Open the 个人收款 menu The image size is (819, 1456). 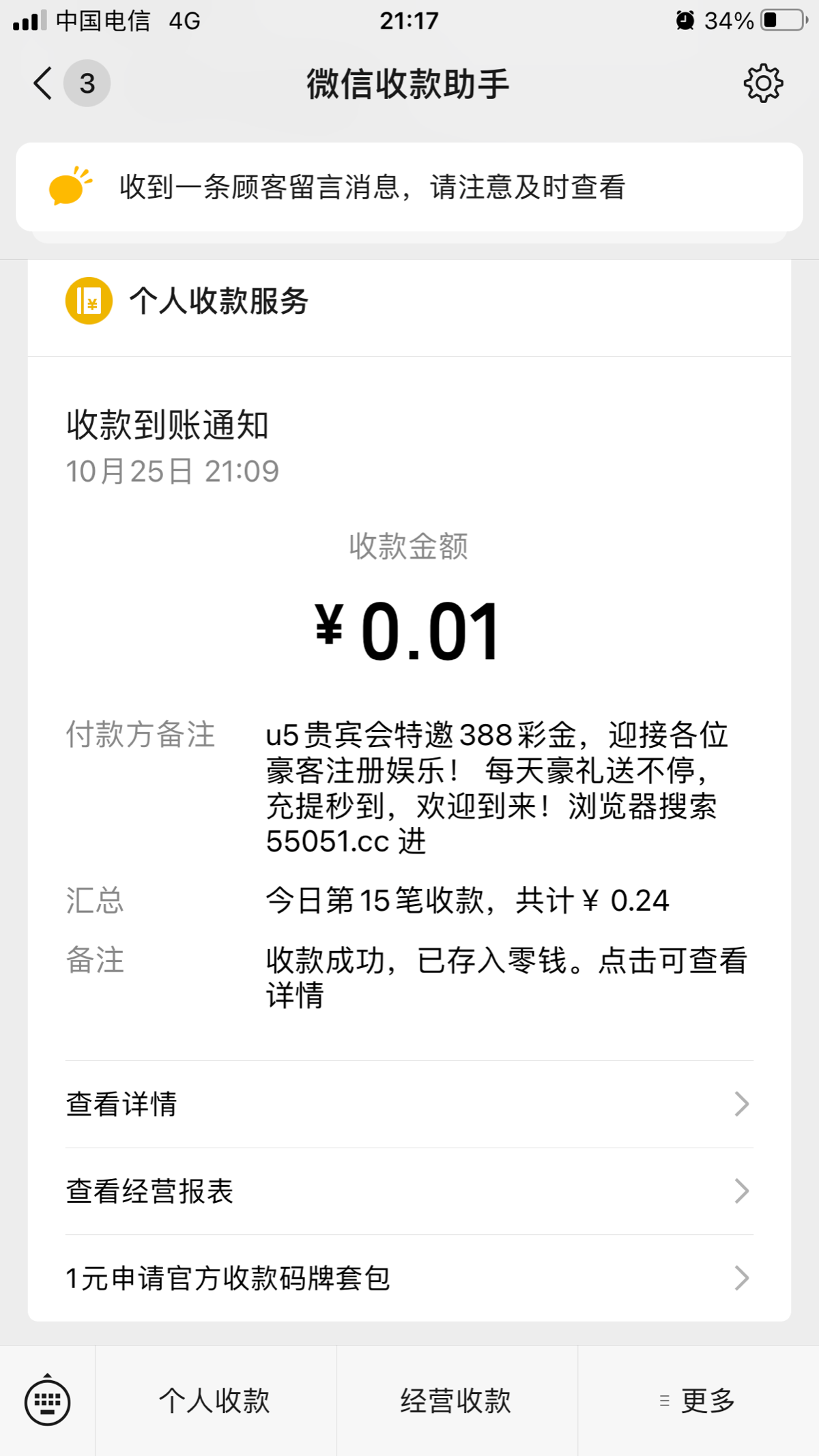[x=215, y=1401]
